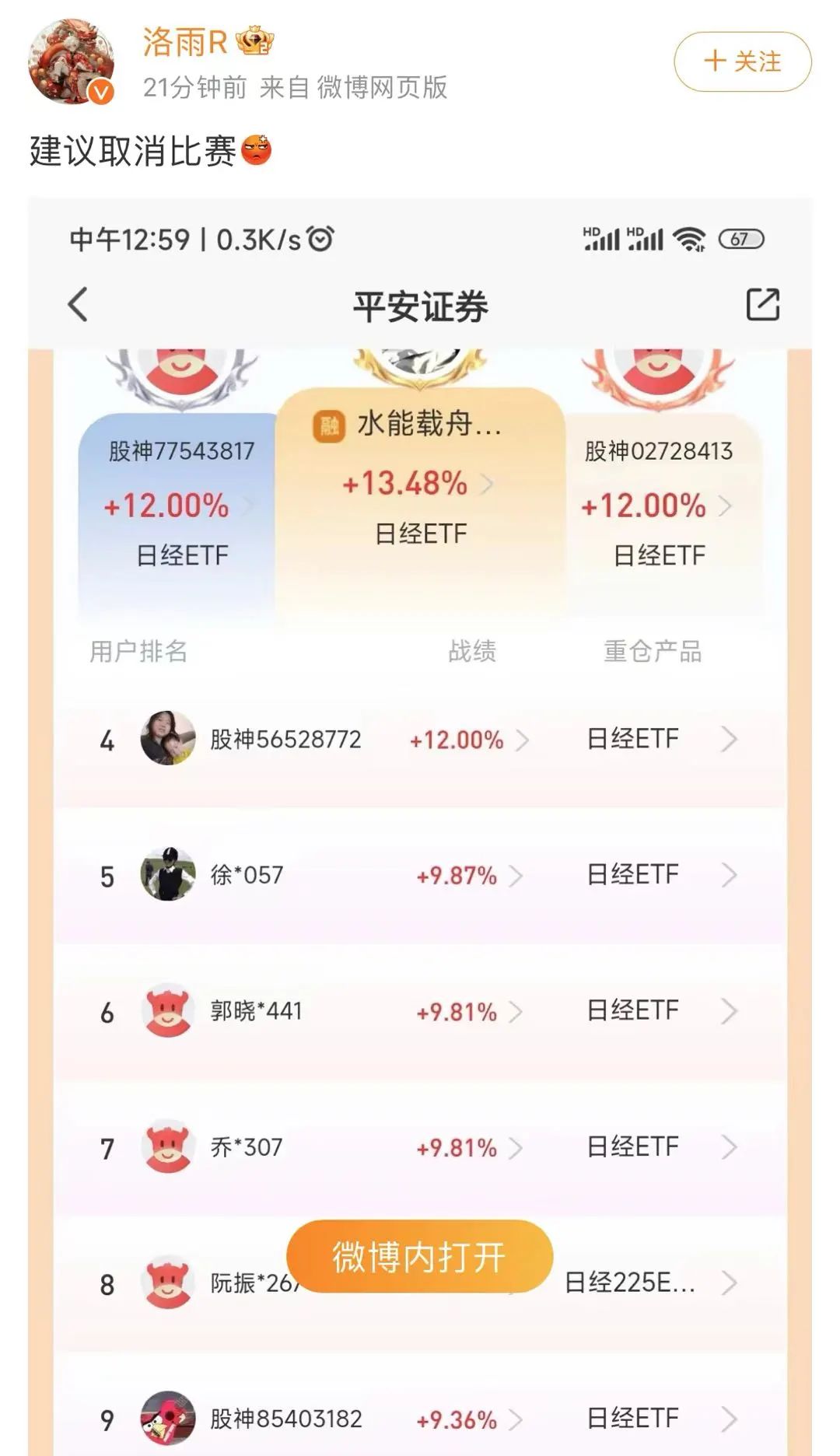Viewport: 840px width, 1456px height.
Task: Tap the username 洛雨R
Action: (x=184, y=42)
